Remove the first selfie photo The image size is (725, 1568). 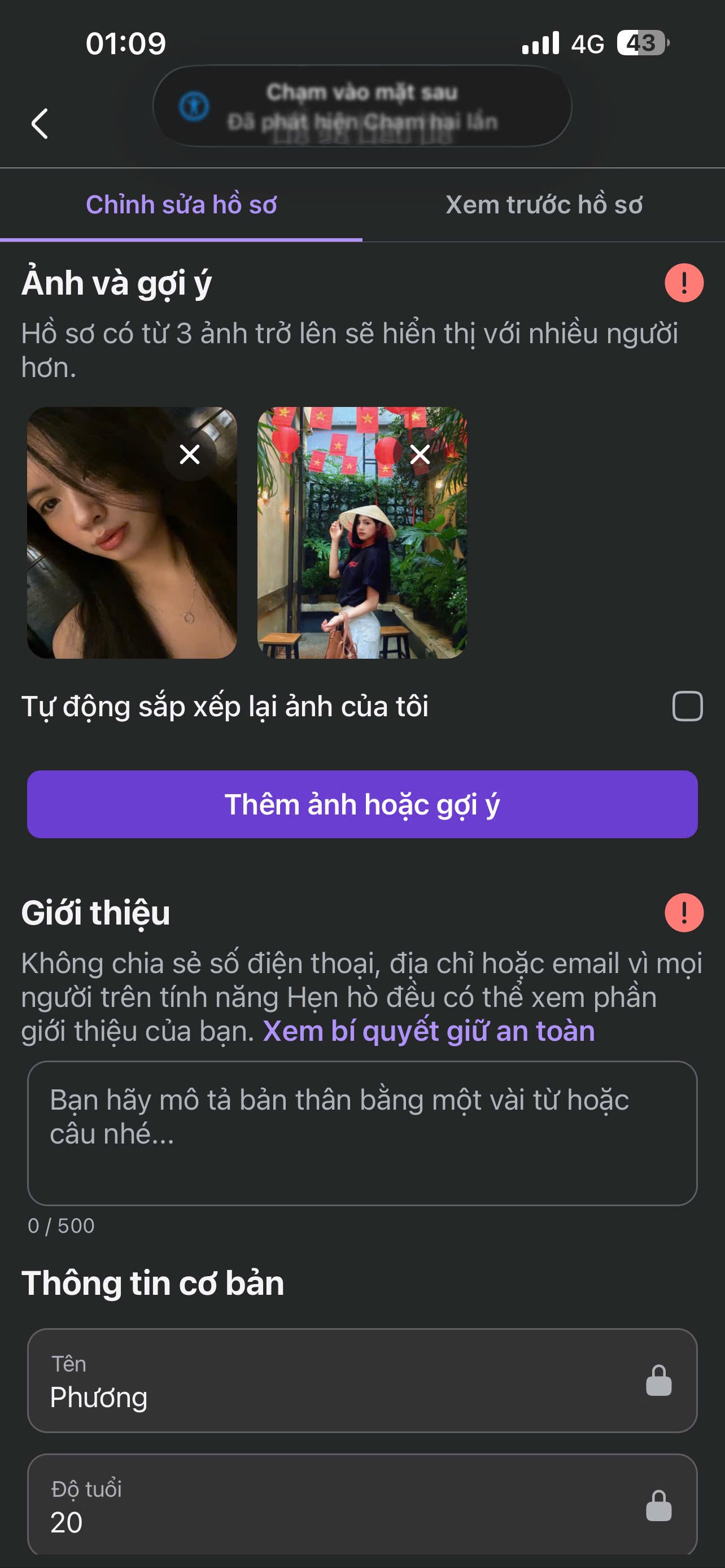point(190,454)
